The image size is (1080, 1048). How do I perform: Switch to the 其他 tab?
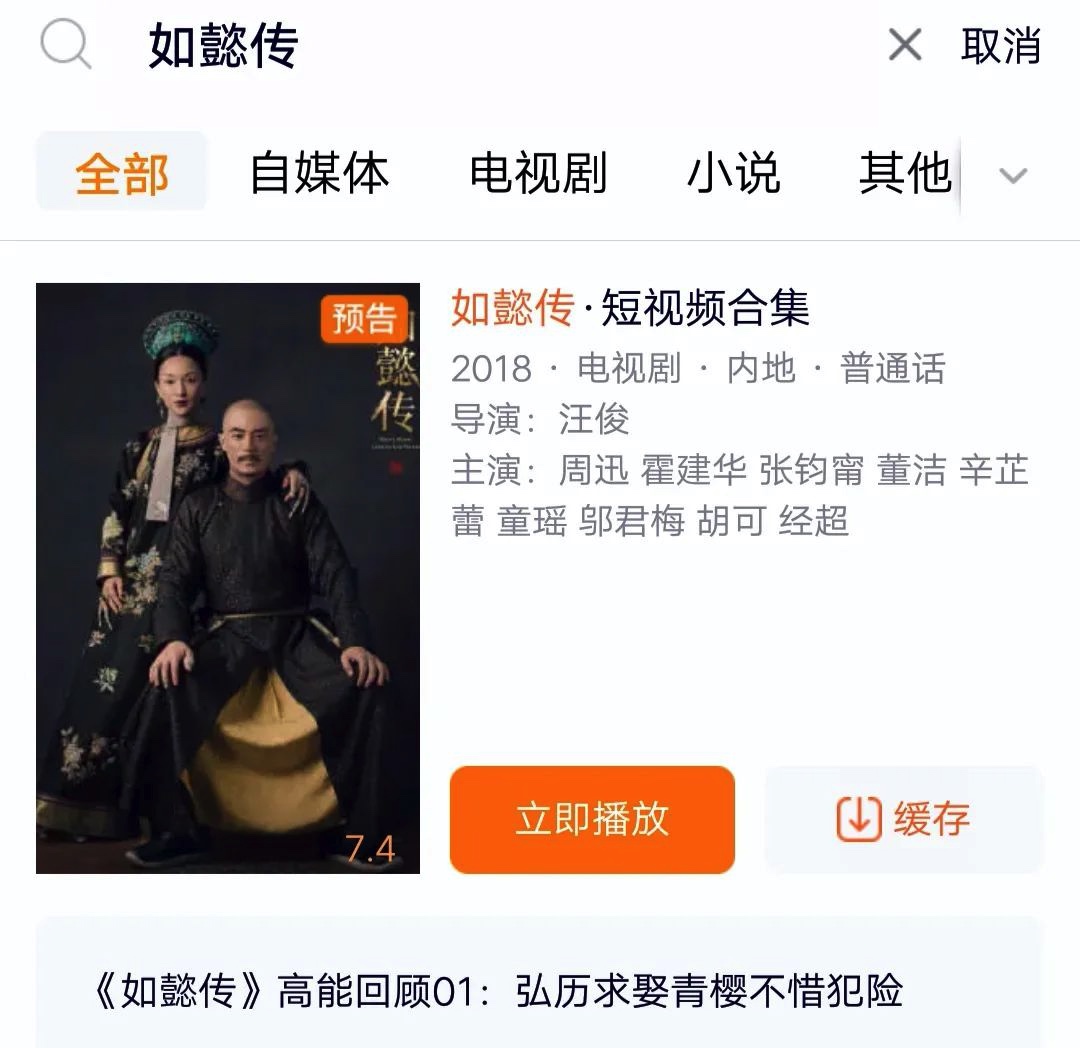(904, 173)
